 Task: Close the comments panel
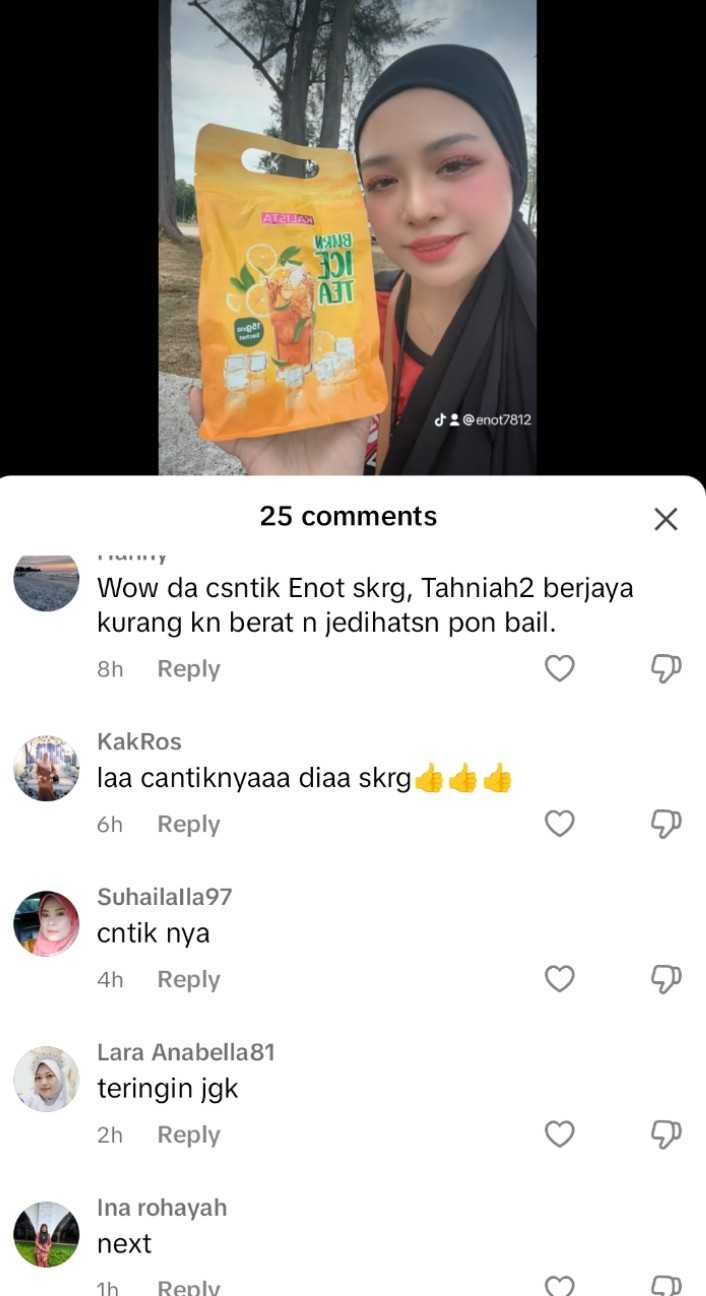point(665,519)
